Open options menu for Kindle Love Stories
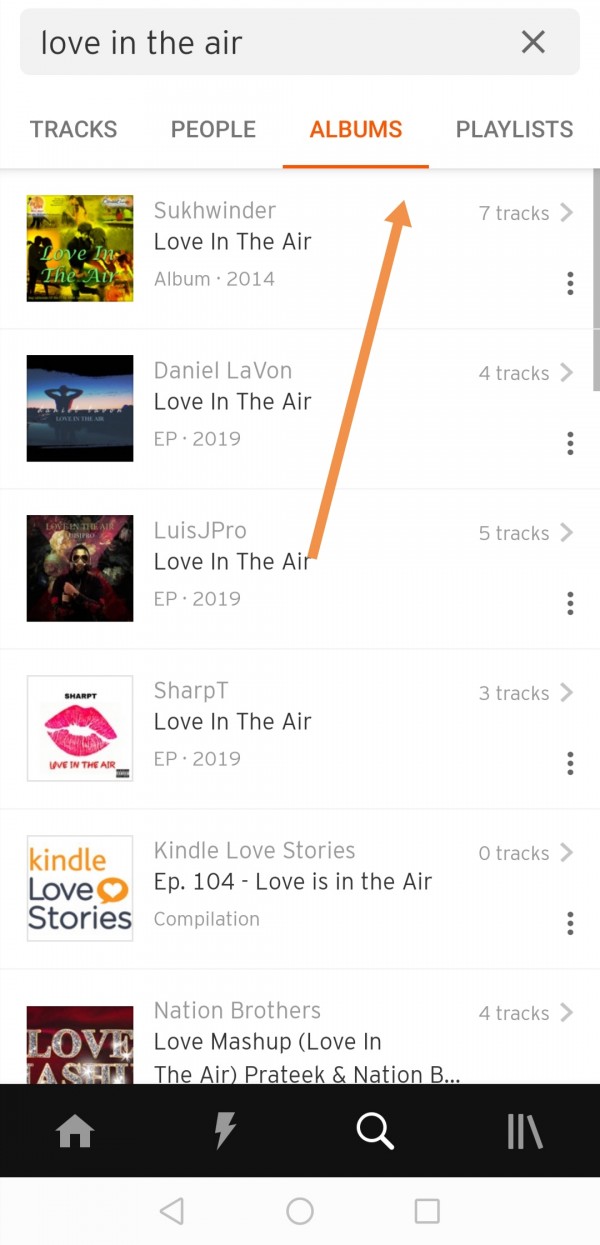 570,923
